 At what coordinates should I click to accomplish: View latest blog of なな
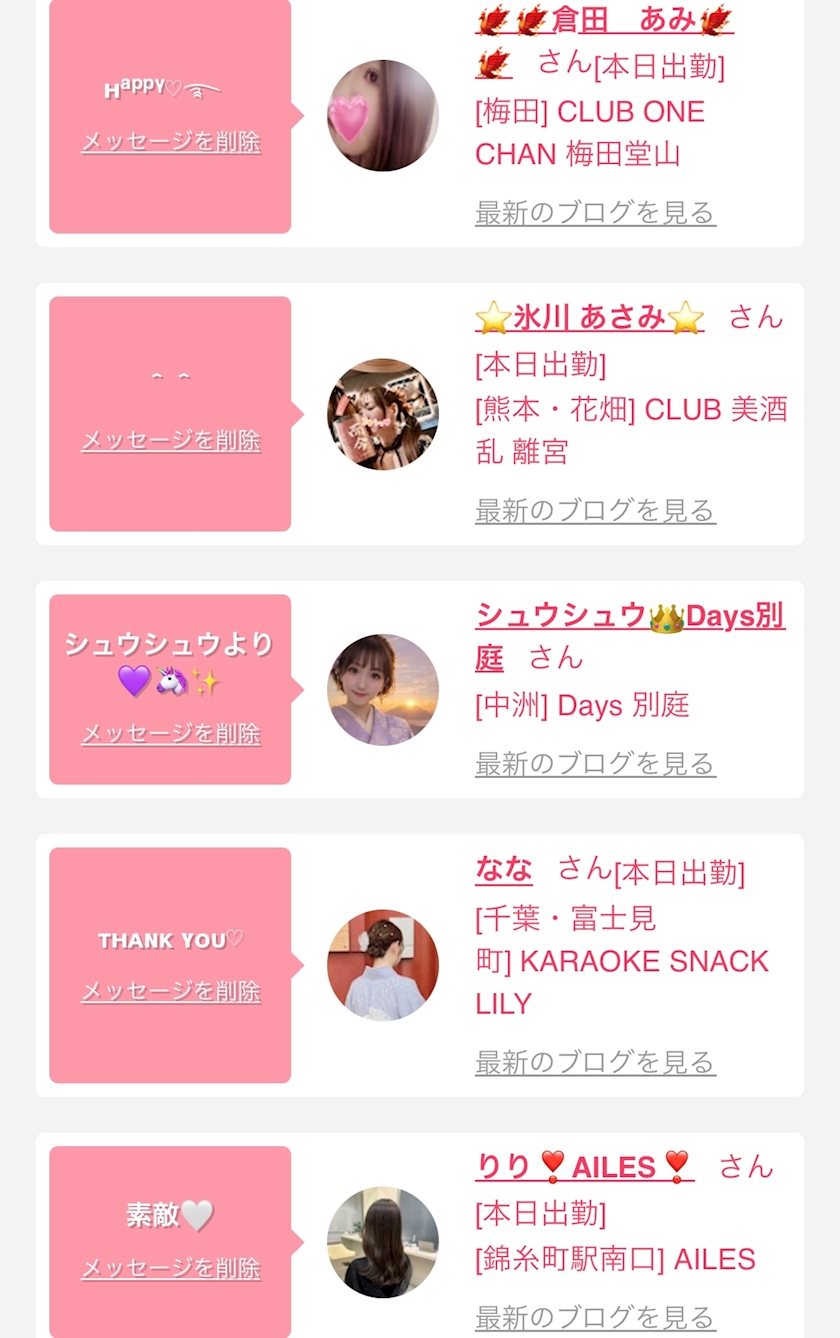click(x=595, y=1061)
